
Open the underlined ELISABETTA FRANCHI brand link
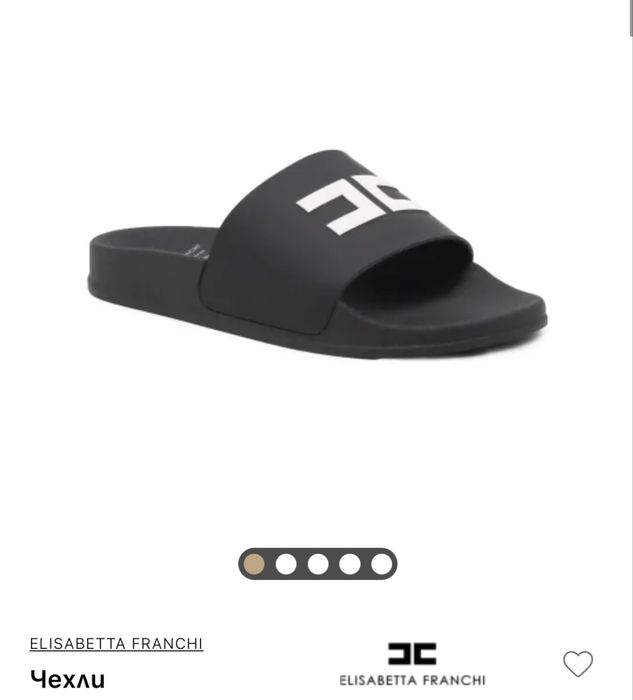pos(116,644)
